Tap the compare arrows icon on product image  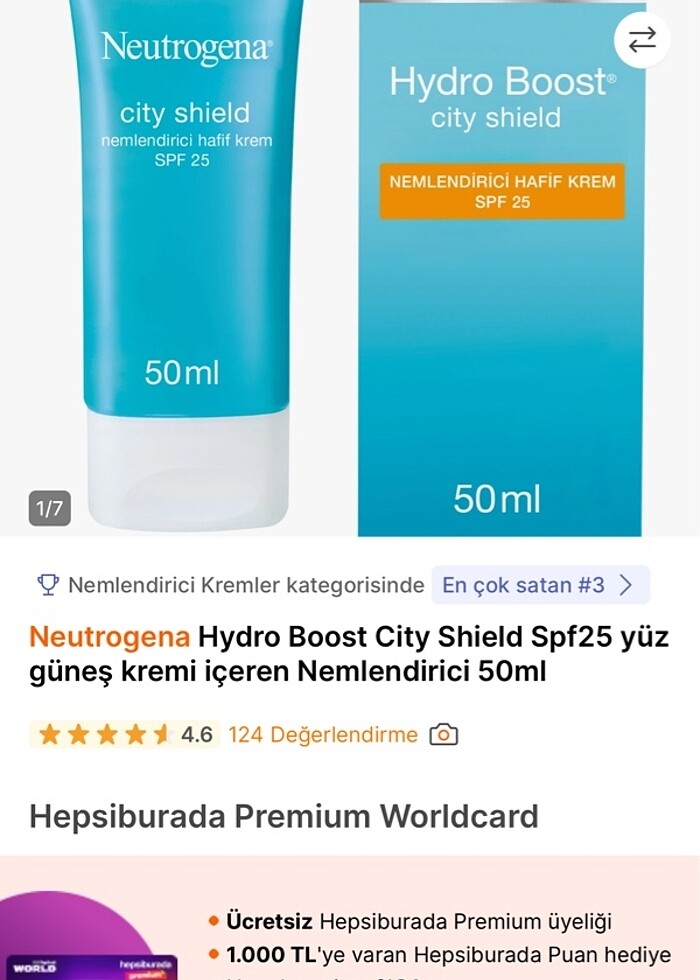point(642,40)
